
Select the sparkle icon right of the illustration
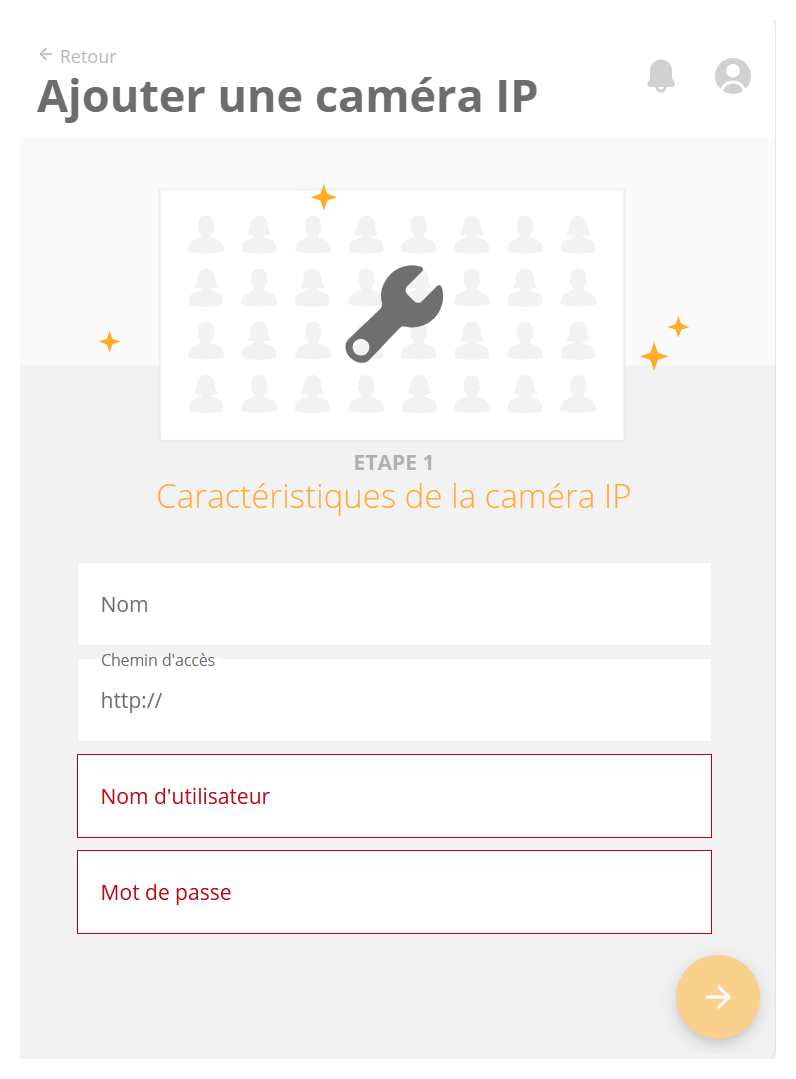pyautogui.click(x=678, y=325)
